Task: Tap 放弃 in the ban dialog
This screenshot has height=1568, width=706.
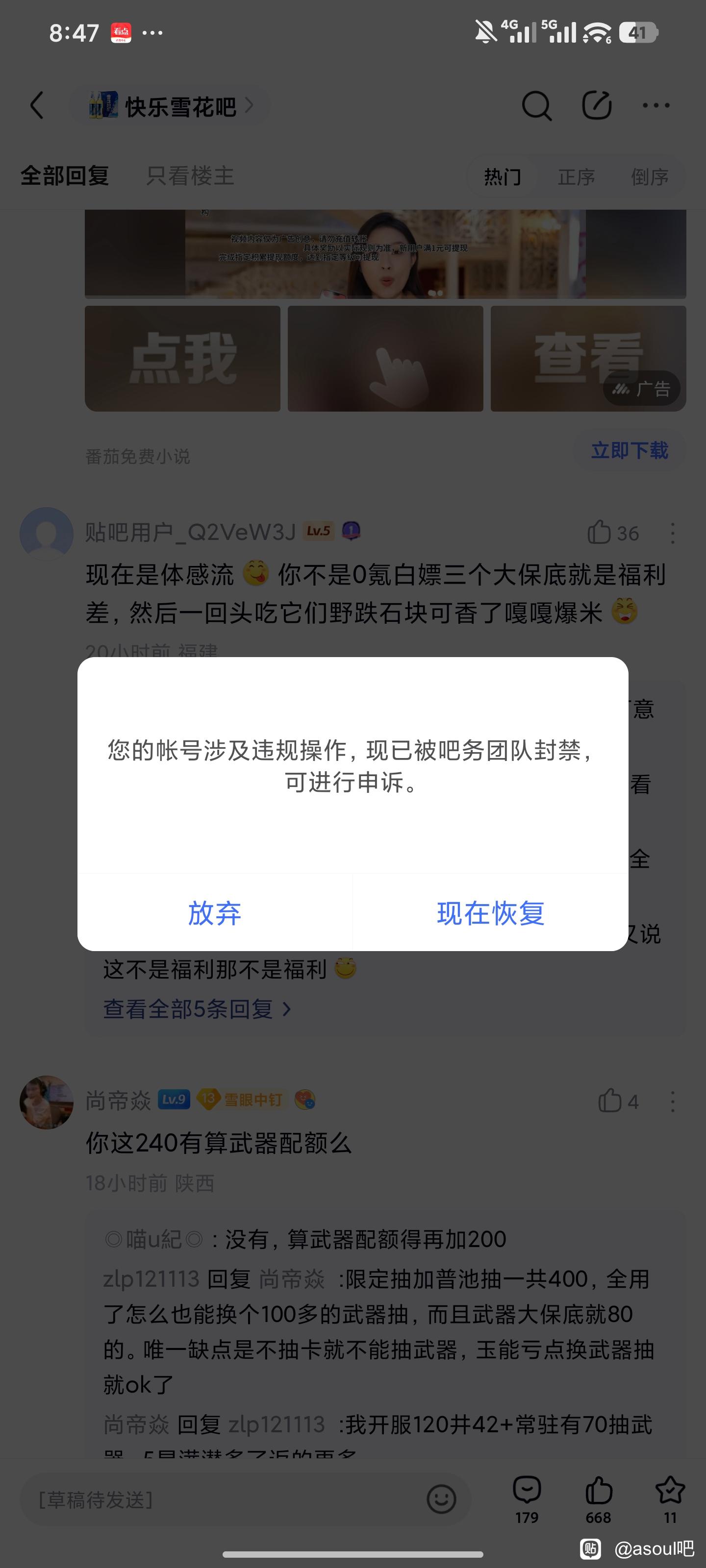Action: [214, 912]
